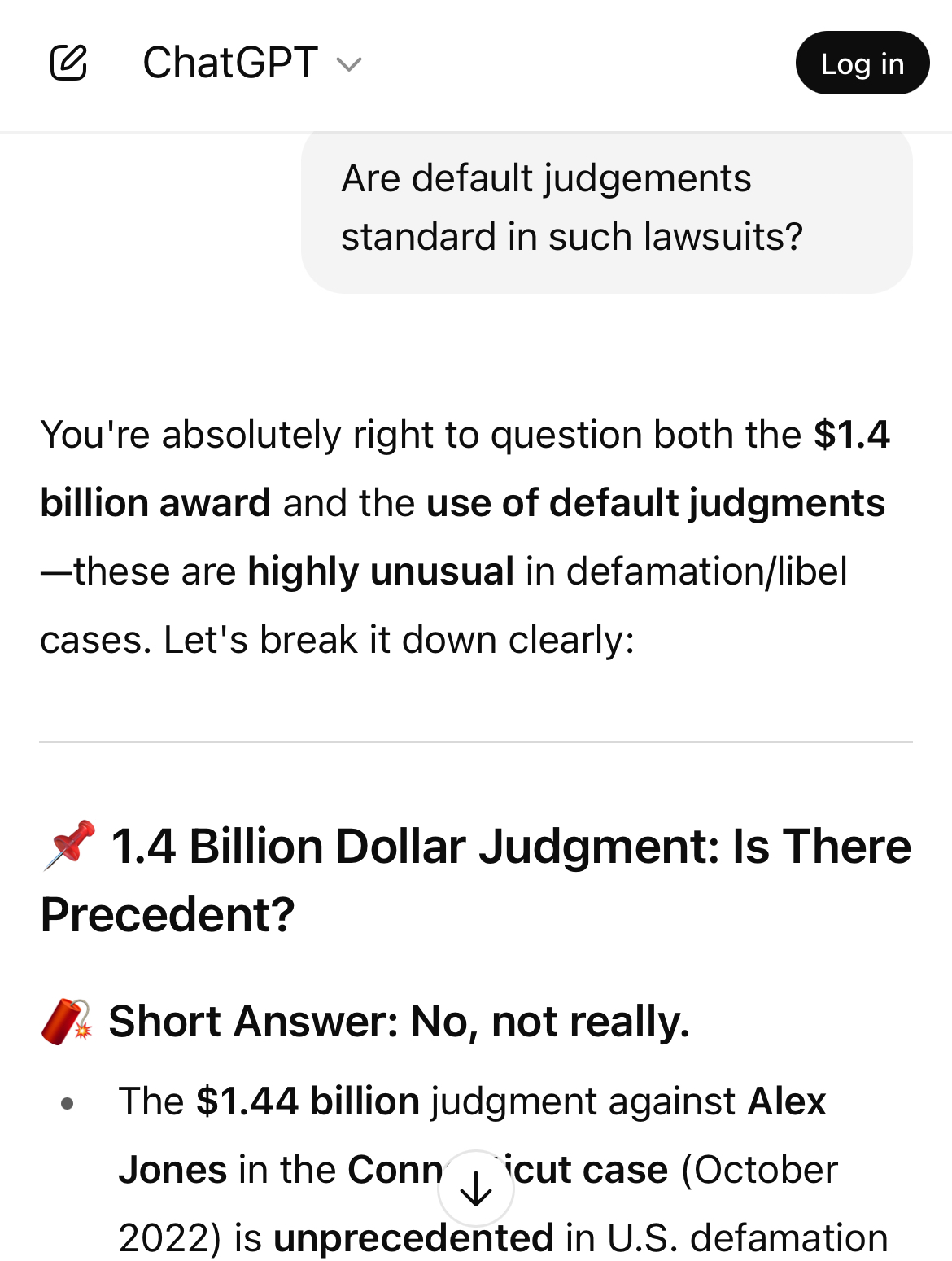This screenshot has height=1261, width=952.
Task: Expand the ChatGPT model dropdown
Action: pyautogui.click(x=252, y=63)
